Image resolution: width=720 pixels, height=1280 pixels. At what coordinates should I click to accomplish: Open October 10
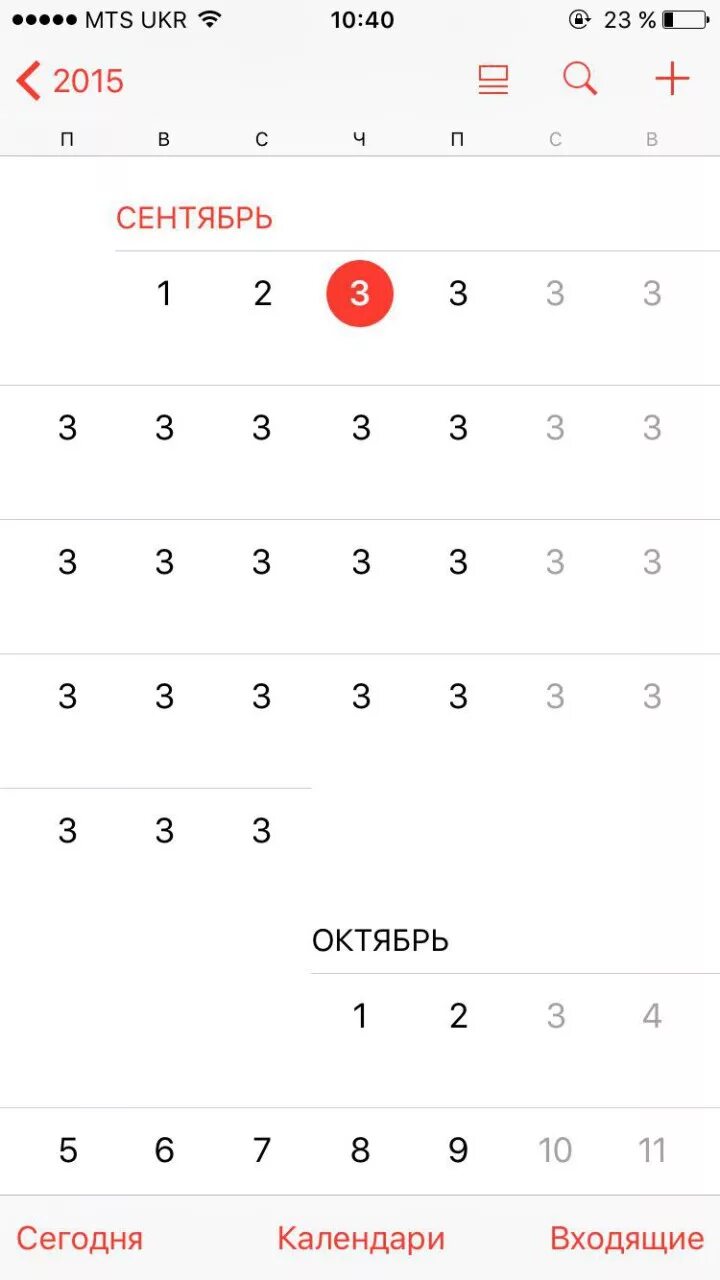pyautogui.click(x=555, y=1150)
